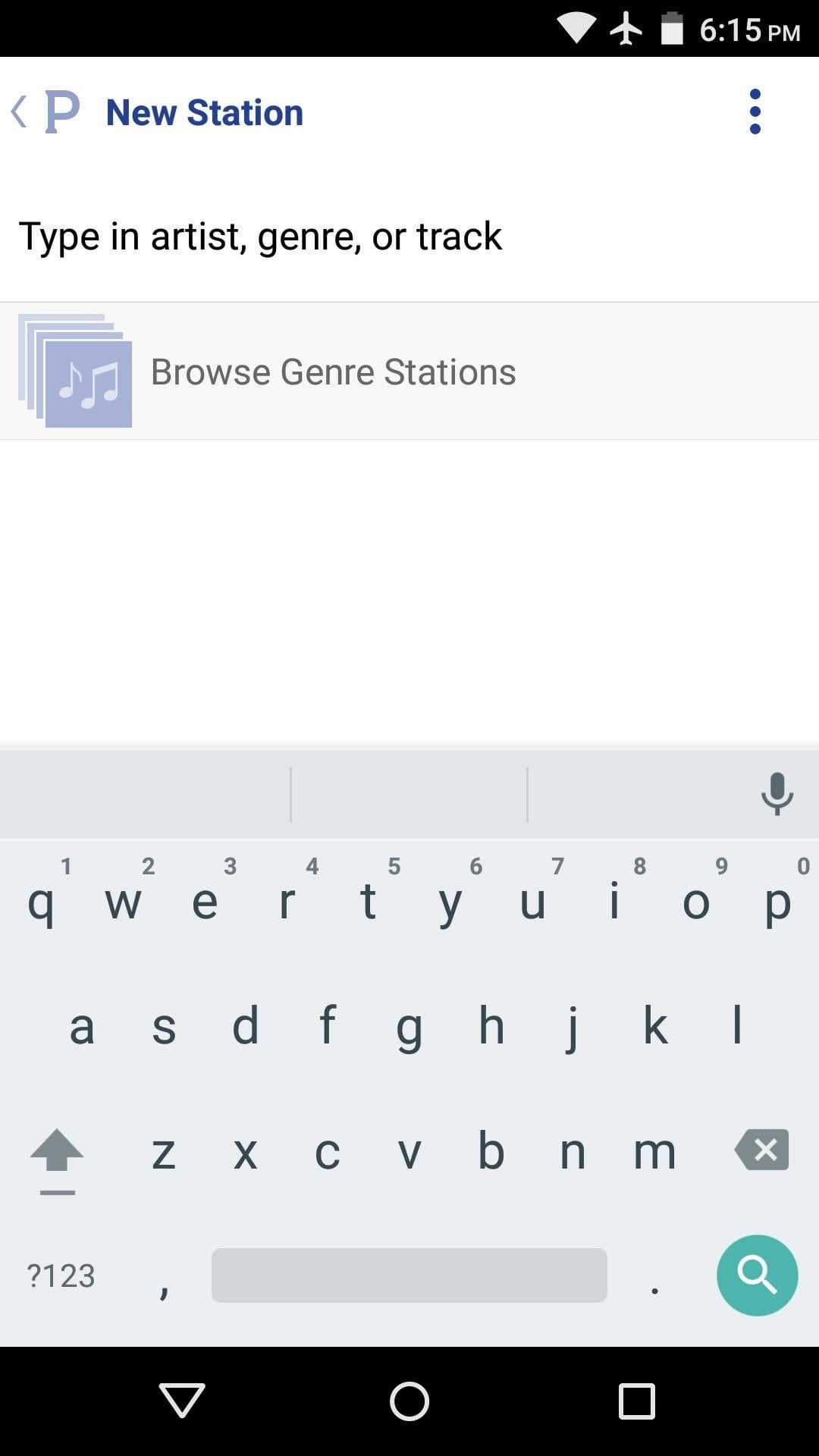Tap the shift key

(x=57, y=1153)
